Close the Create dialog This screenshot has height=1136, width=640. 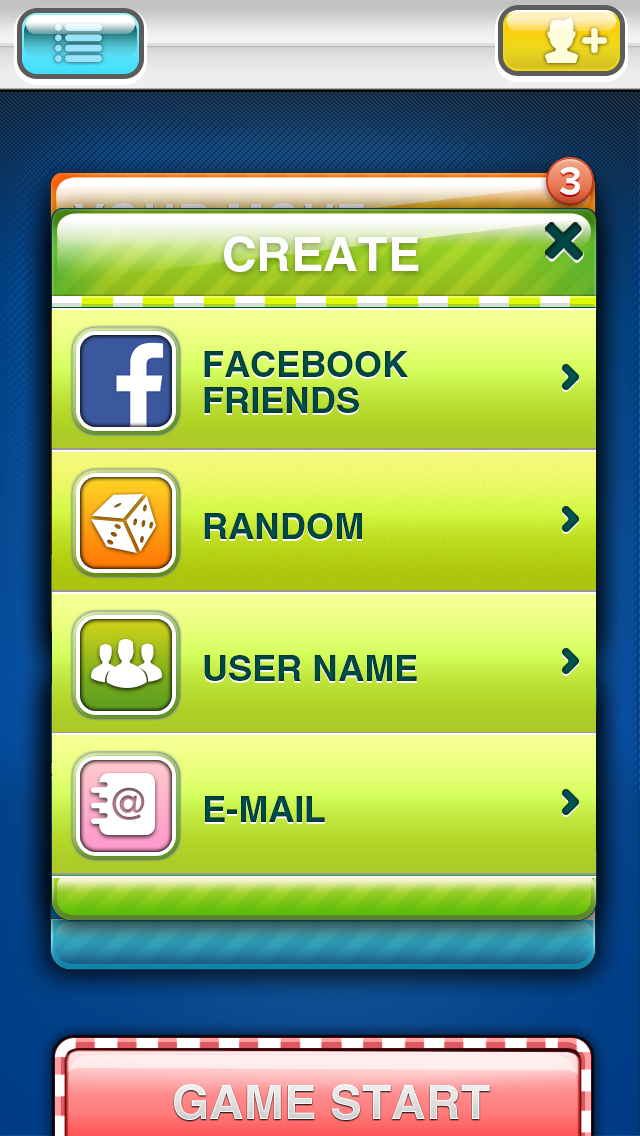tap(563, 242)
